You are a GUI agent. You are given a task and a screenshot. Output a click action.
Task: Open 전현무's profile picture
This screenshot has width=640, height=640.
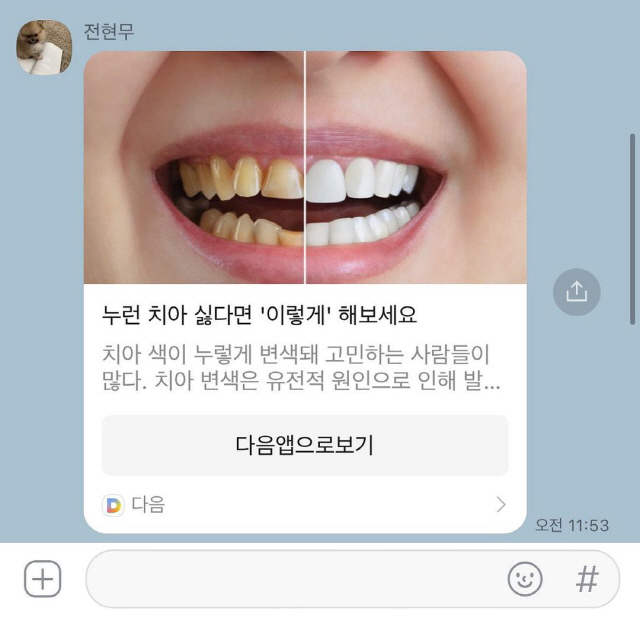(x=44, y=46)
